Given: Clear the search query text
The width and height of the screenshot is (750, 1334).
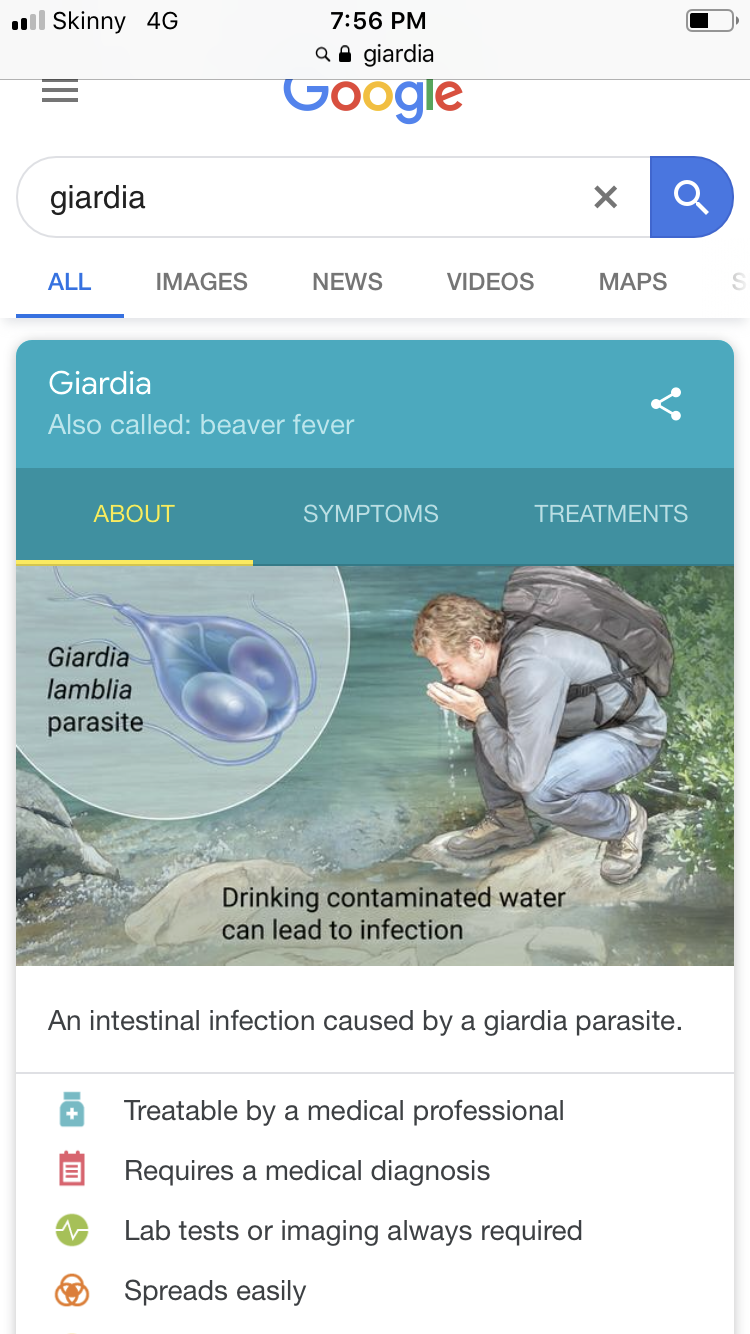Looking at the screenshot, I should pyautogui.click(x=605, y=197).
